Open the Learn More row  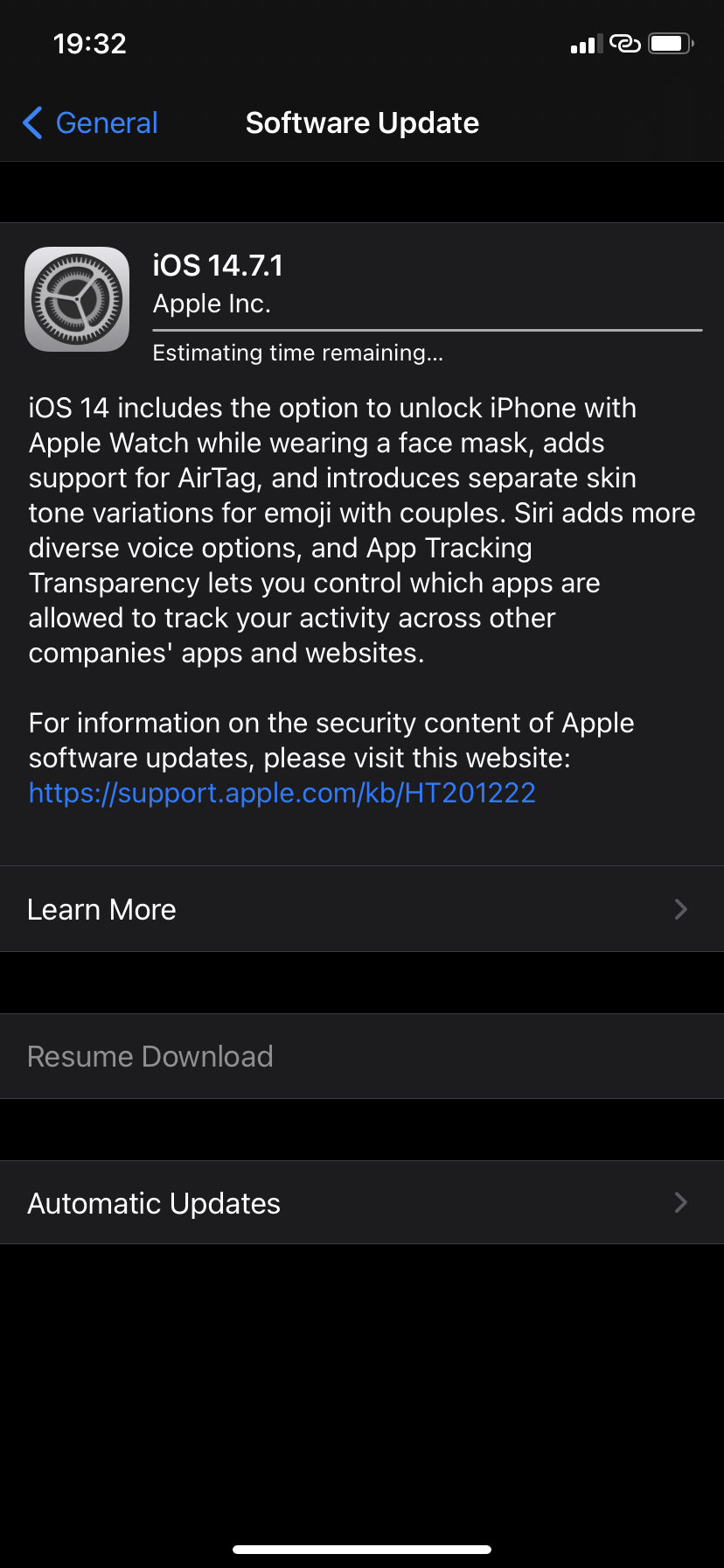pyautogui.click(x=362, y=909)
